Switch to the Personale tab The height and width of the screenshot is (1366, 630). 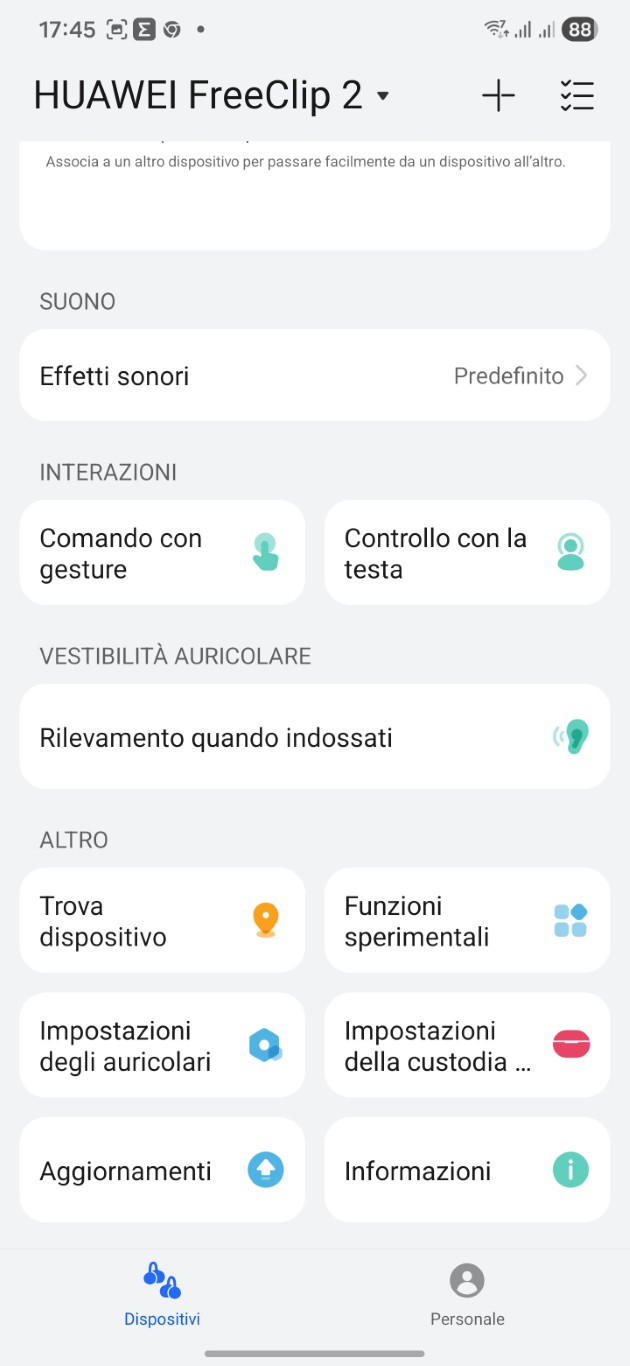[467, 1295]
